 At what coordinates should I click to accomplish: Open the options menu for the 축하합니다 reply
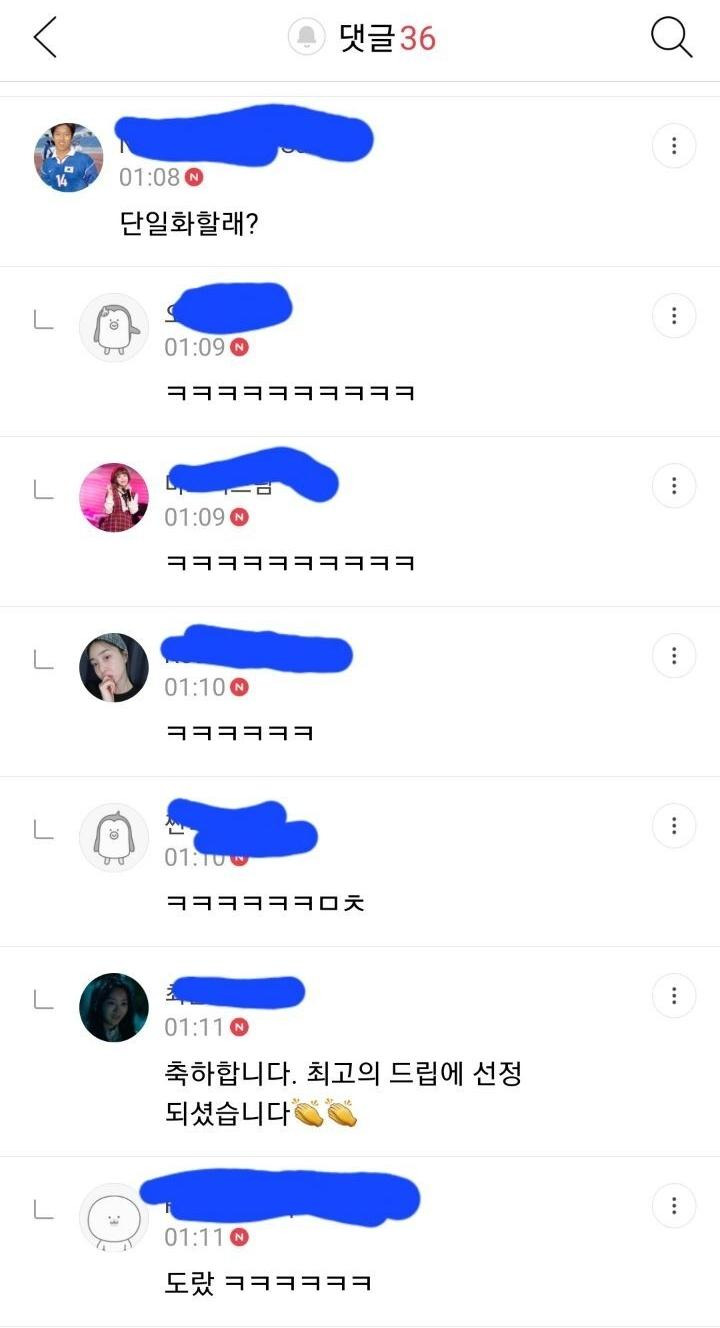674,996
